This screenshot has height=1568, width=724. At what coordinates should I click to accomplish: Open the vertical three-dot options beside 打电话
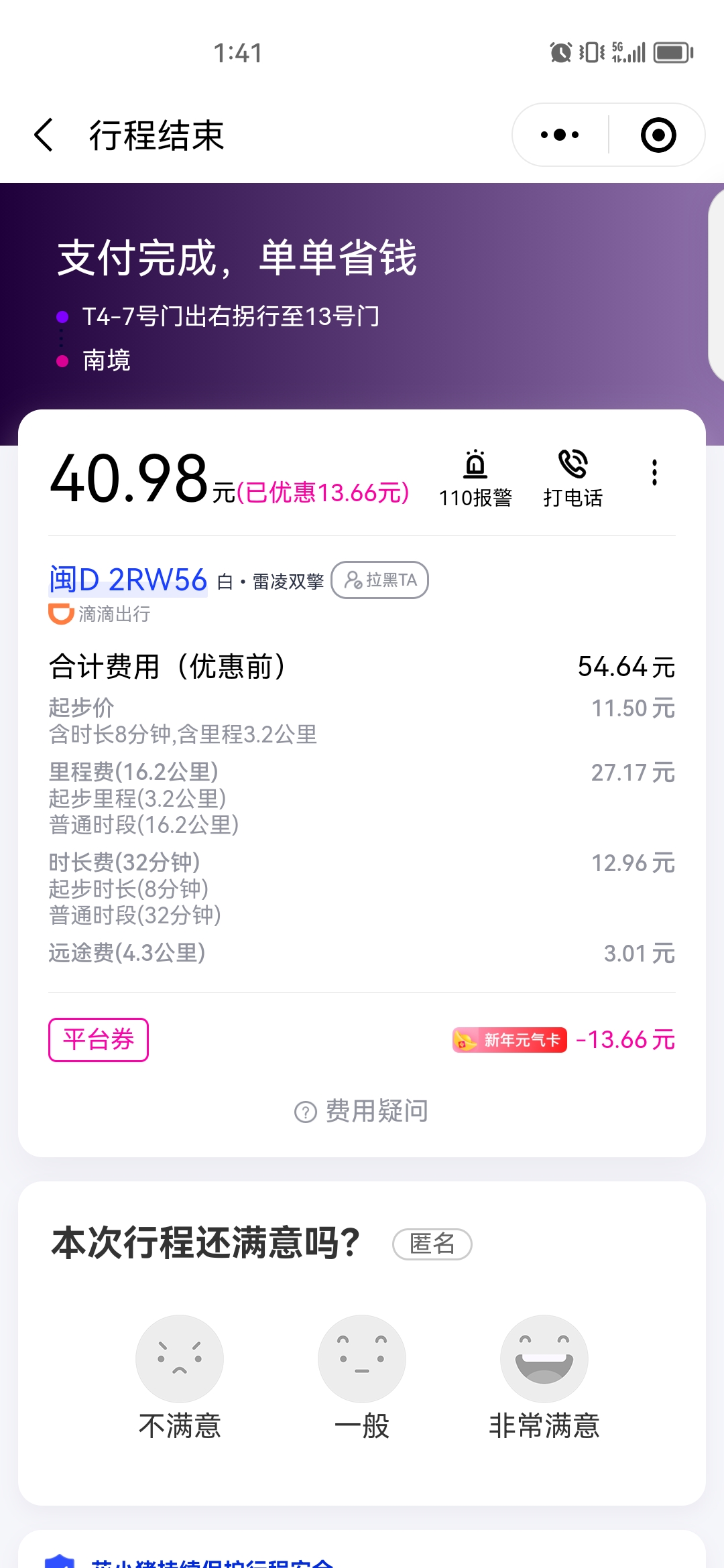(x=654, y=472)
